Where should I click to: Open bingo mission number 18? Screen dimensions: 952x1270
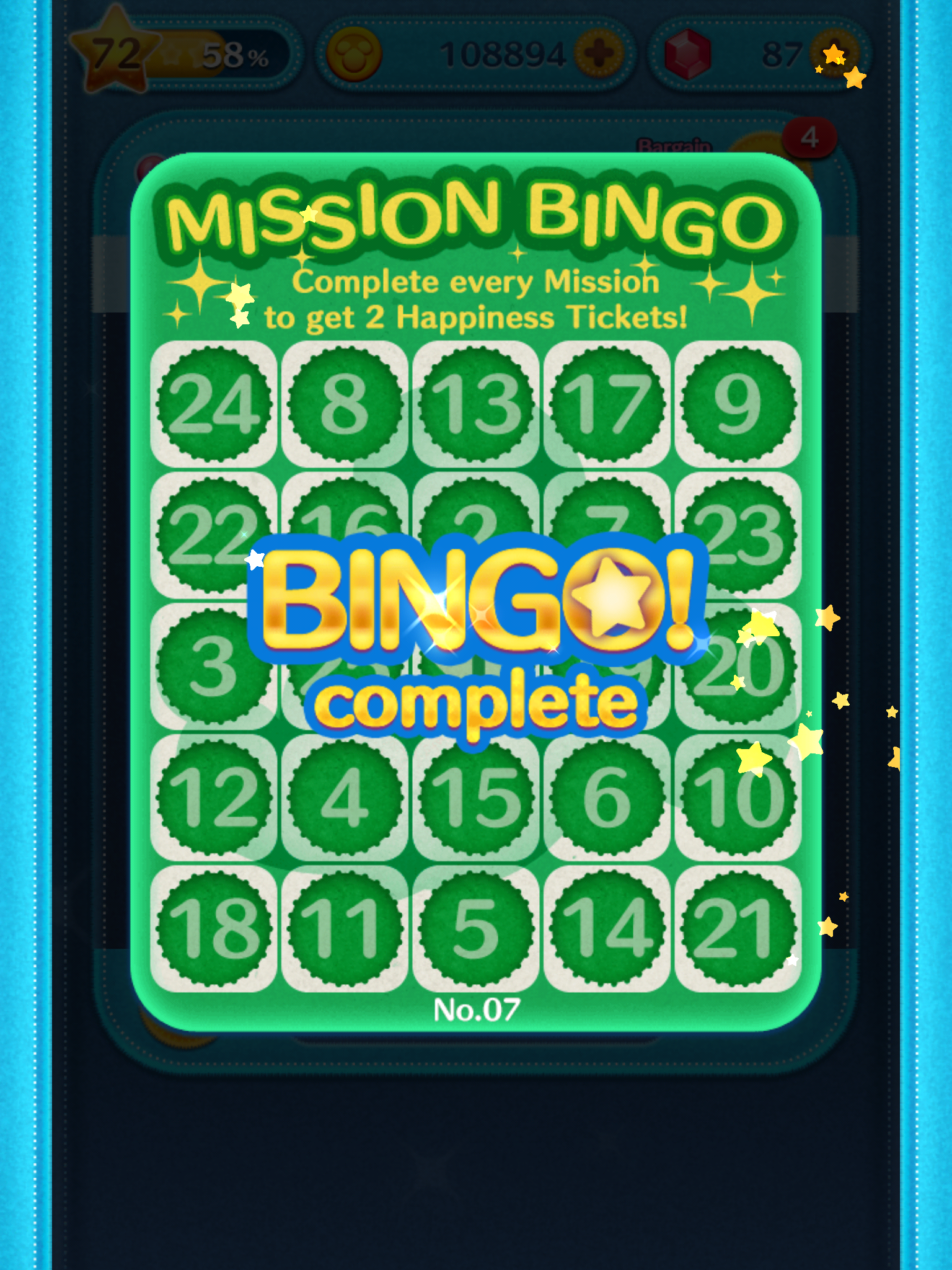pyautogui.click(x=214, y=928)
